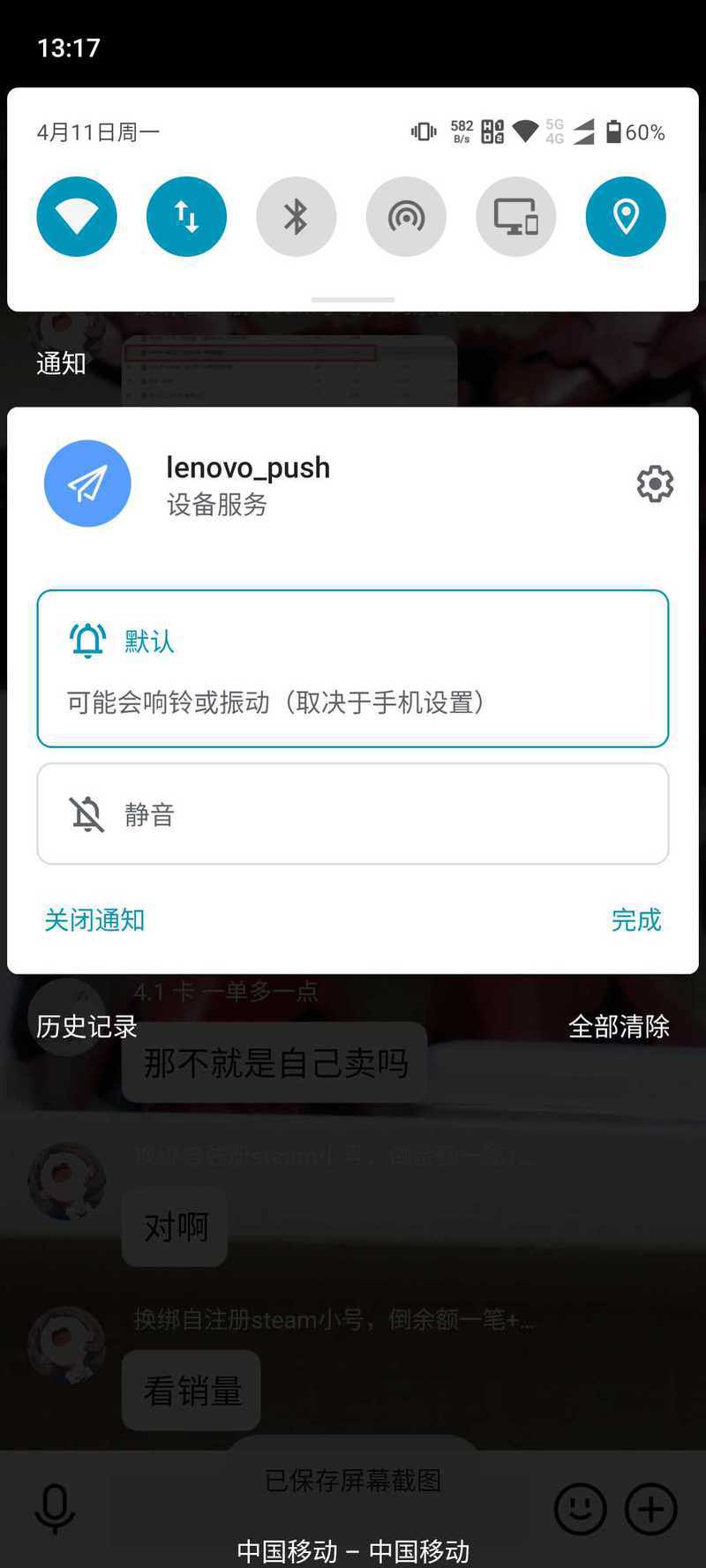Disable the mobile data toggle
706x1568 pixels.
click(x=186, y=216)
